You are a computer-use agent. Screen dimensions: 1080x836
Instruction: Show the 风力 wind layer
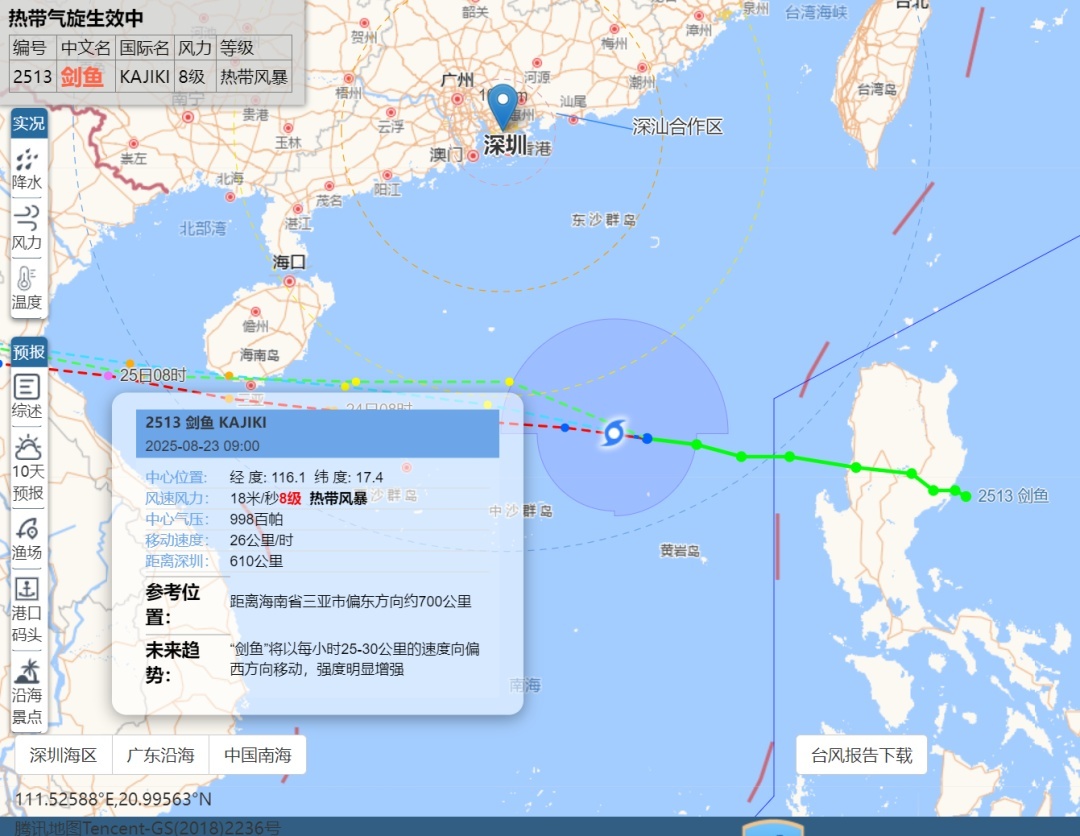click(x=28, y=229)
